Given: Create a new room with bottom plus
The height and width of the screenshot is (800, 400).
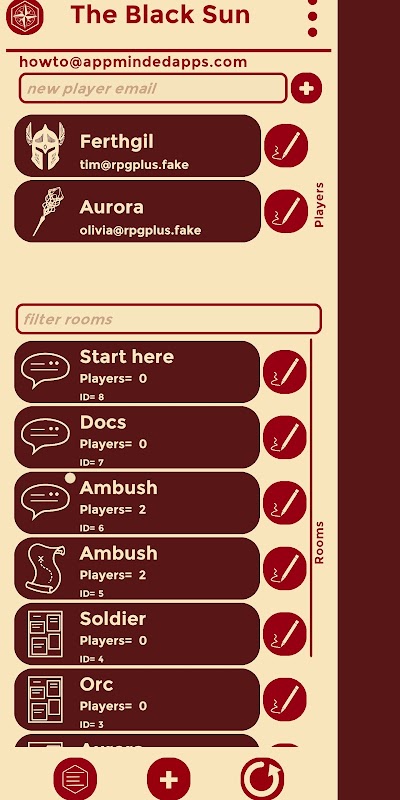Looking at the screenshot, I should coord(169,779).
